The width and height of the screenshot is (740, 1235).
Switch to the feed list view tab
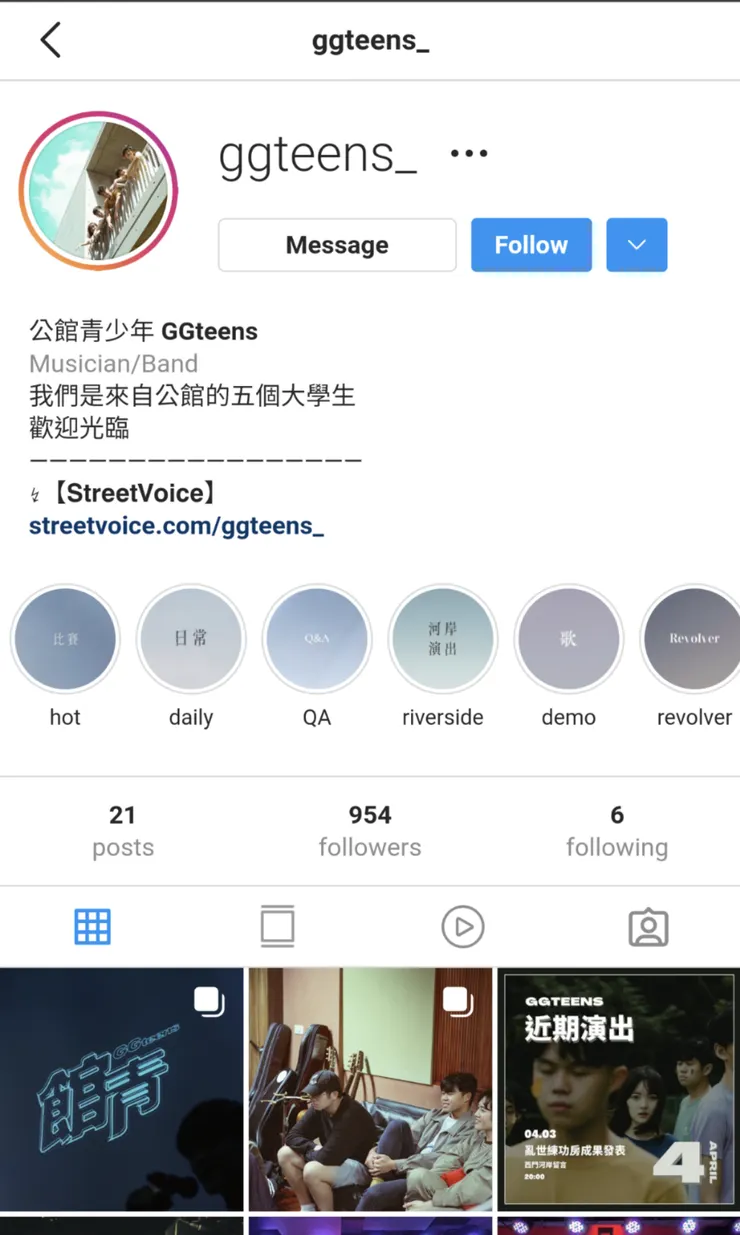click(x=277, y=927)
